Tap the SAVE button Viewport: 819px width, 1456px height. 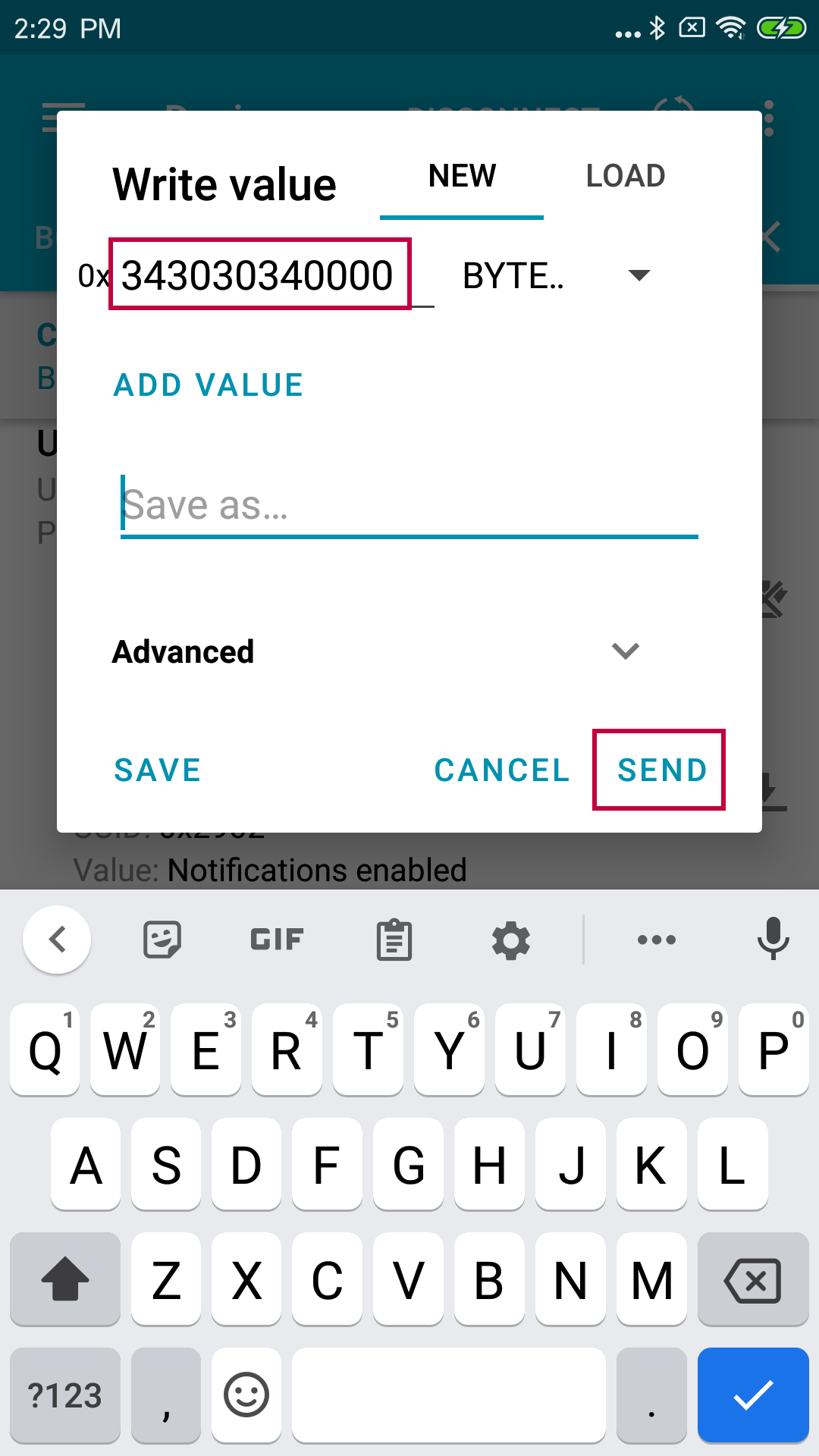point(158,770)
